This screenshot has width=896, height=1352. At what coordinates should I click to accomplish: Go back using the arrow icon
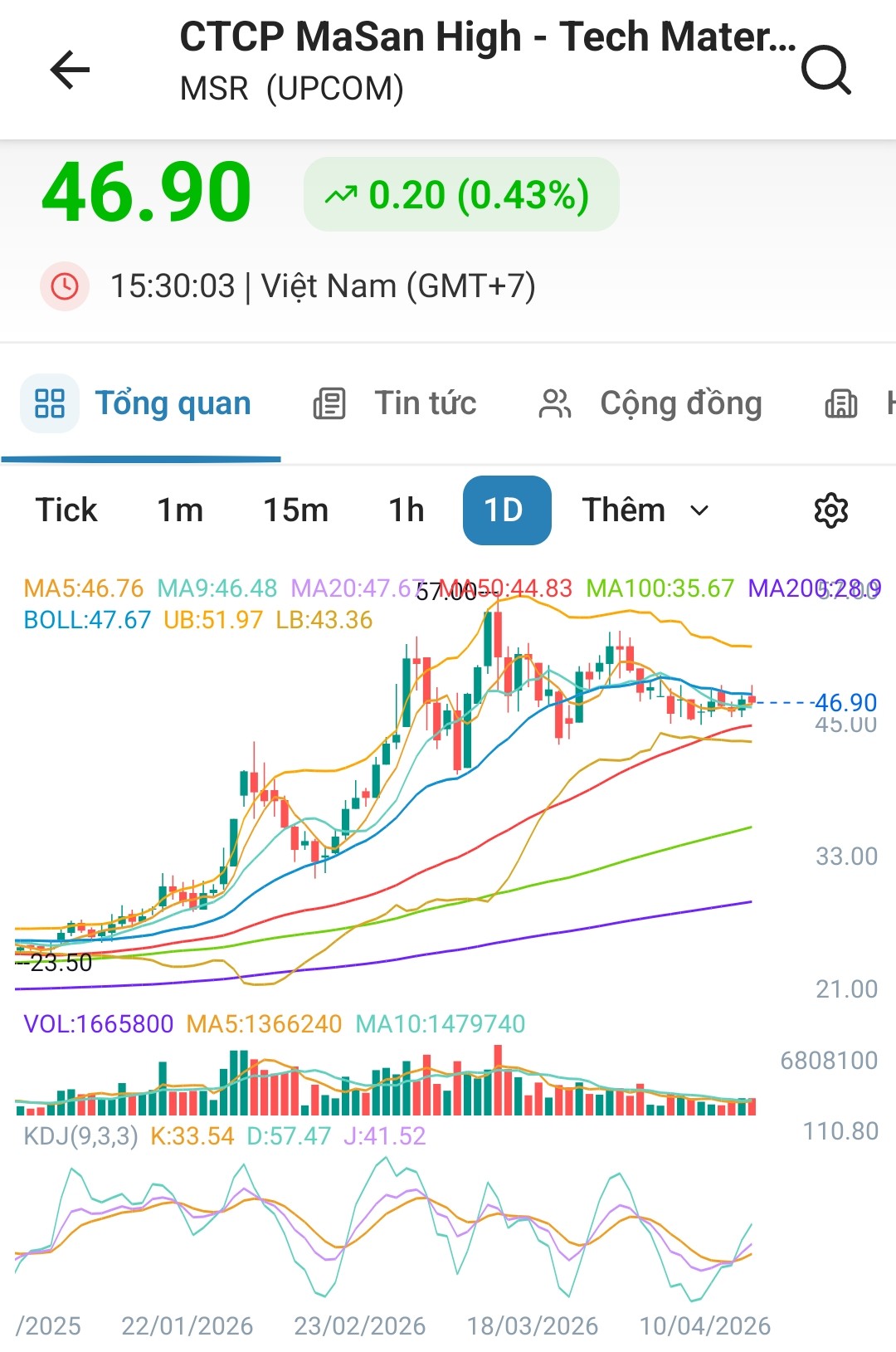[71, 69]
